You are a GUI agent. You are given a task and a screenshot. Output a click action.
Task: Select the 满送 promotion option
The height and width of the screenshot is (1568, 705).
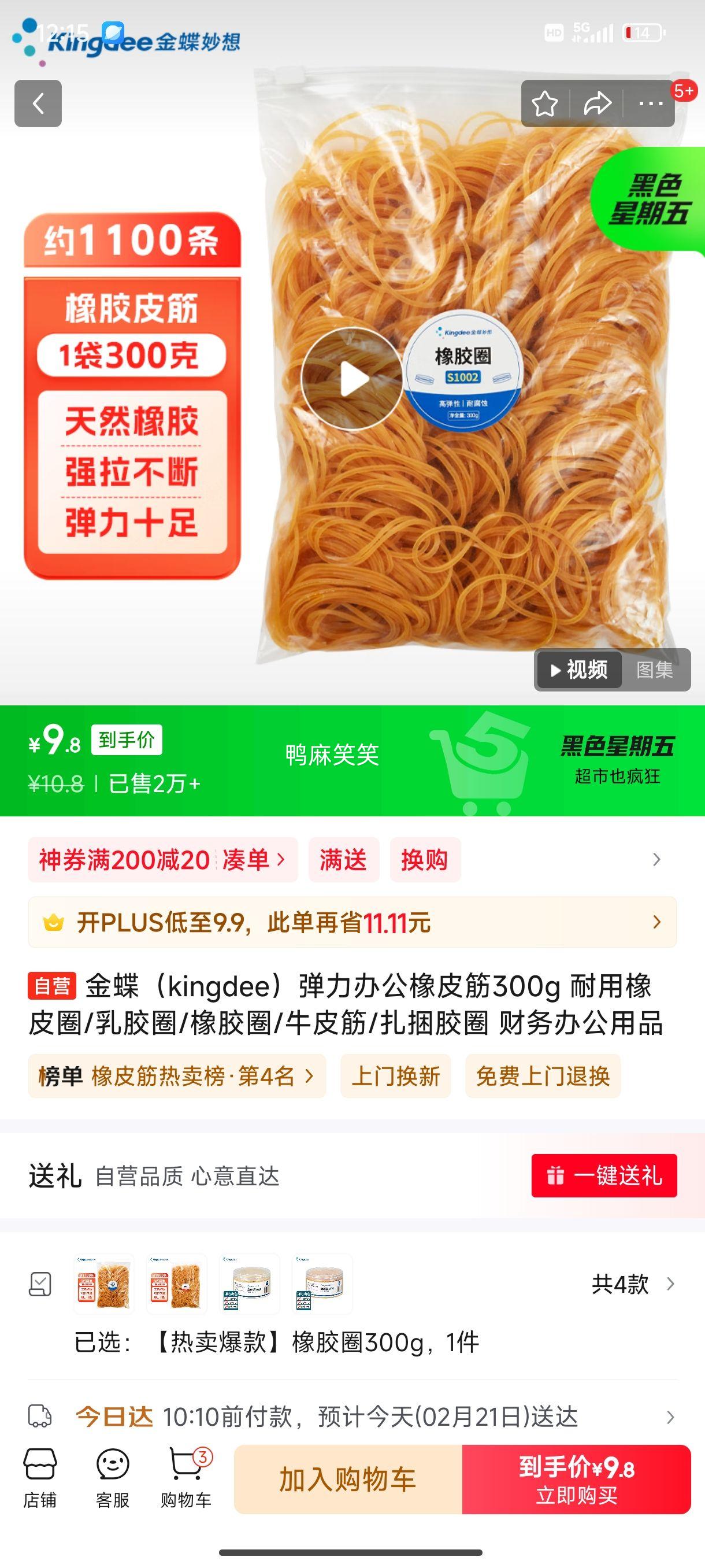(343, 860)
